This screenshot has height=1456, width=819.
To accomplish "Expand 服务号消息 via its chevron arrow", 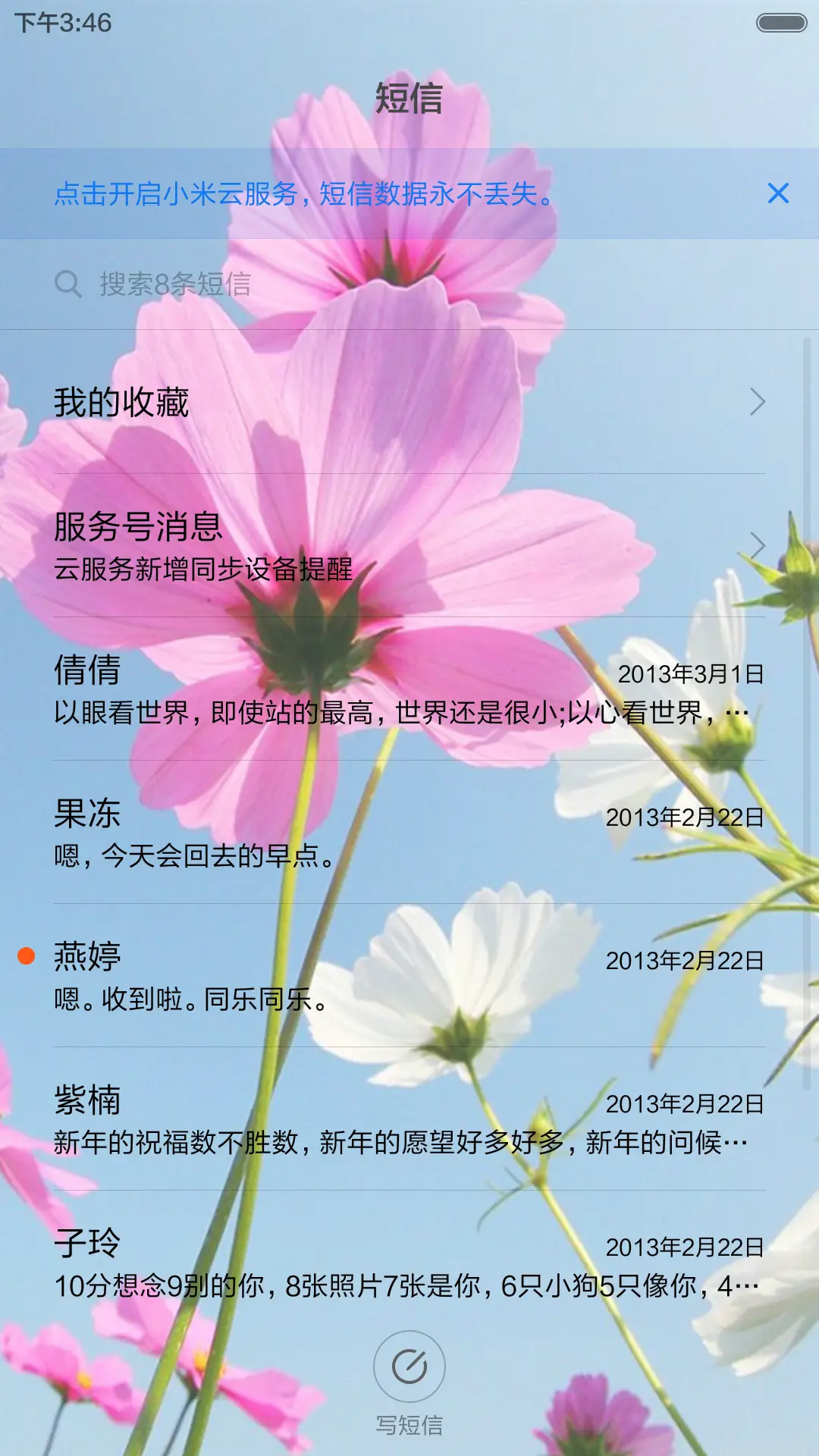I will pyautogui.click(x=759, y=544).
